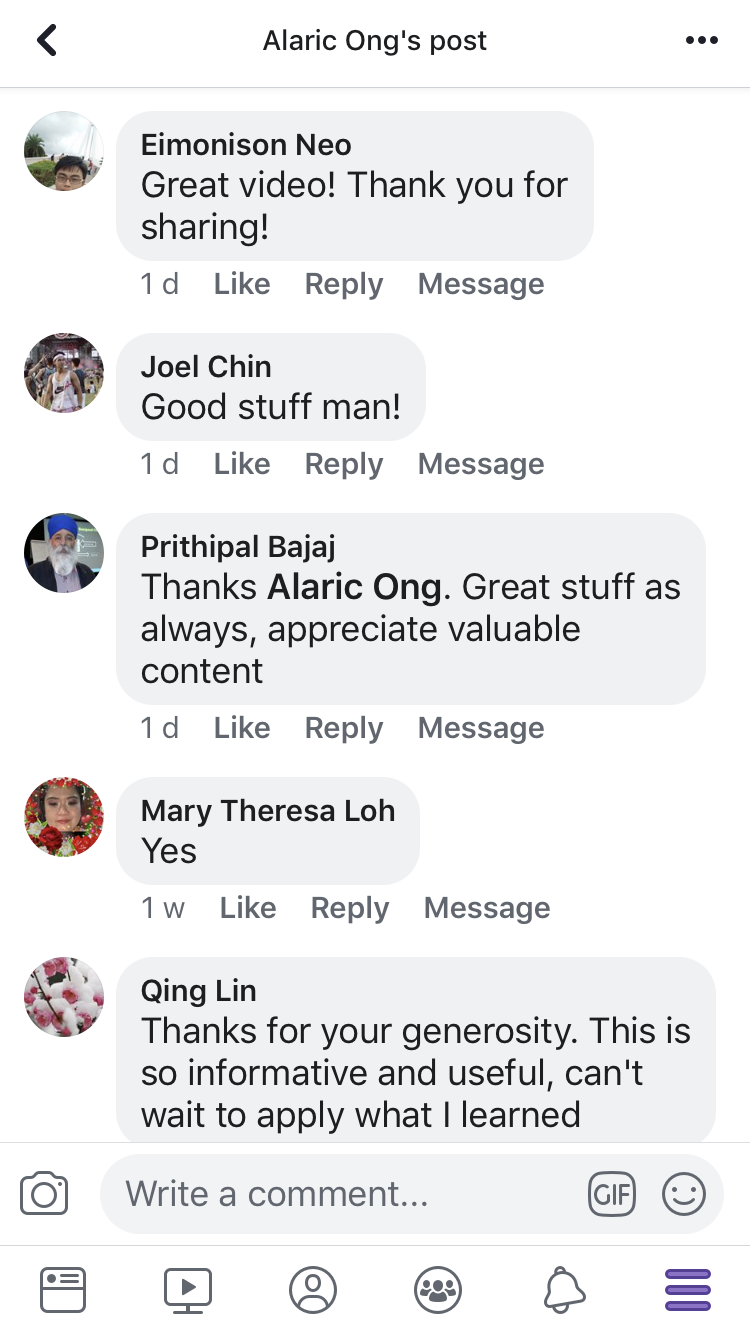Open the Profile tab
The height and width of the screenshot is (1334, 750).
tap(313, 1290)
